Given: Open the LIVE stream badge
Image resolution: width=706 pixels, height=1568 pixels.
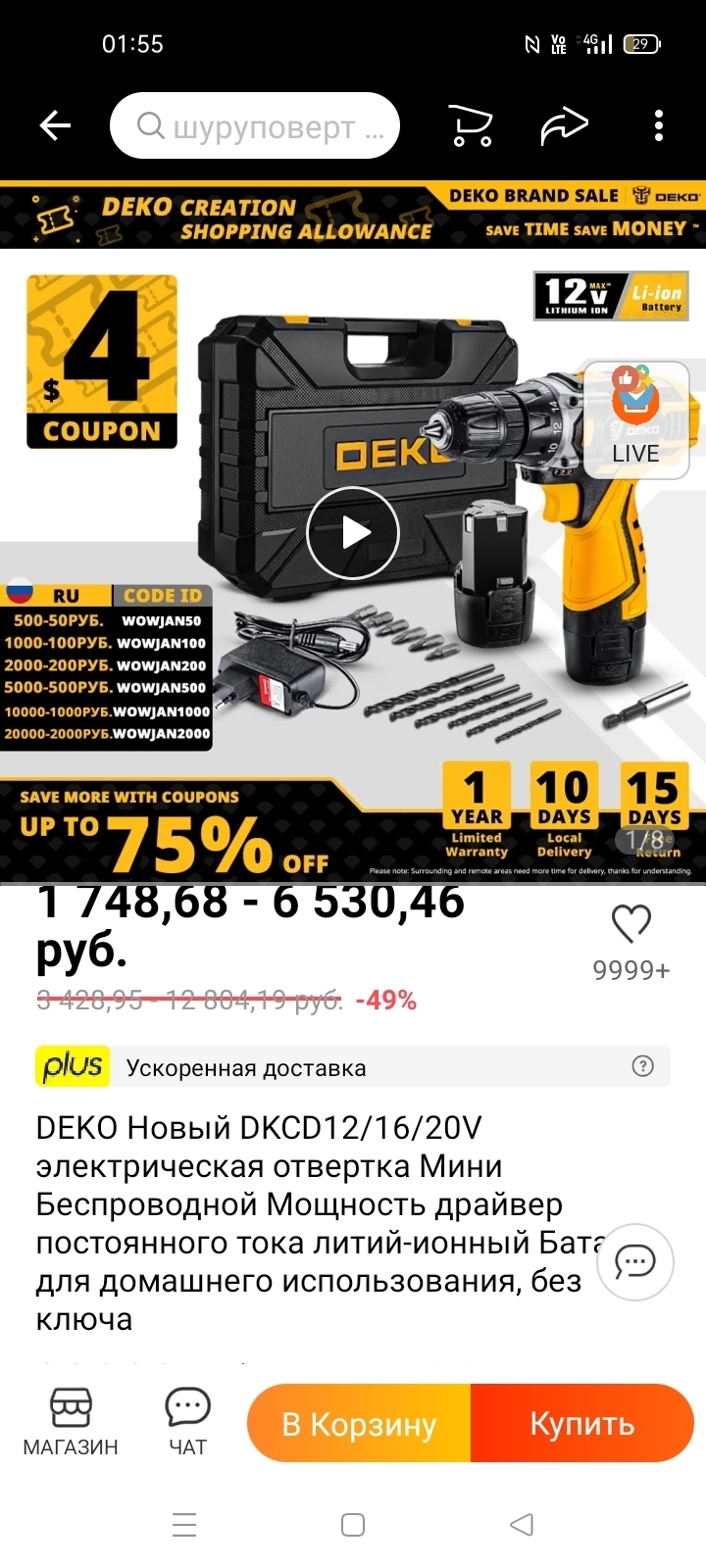Looking at the screenshot, I should click(635, 419).
